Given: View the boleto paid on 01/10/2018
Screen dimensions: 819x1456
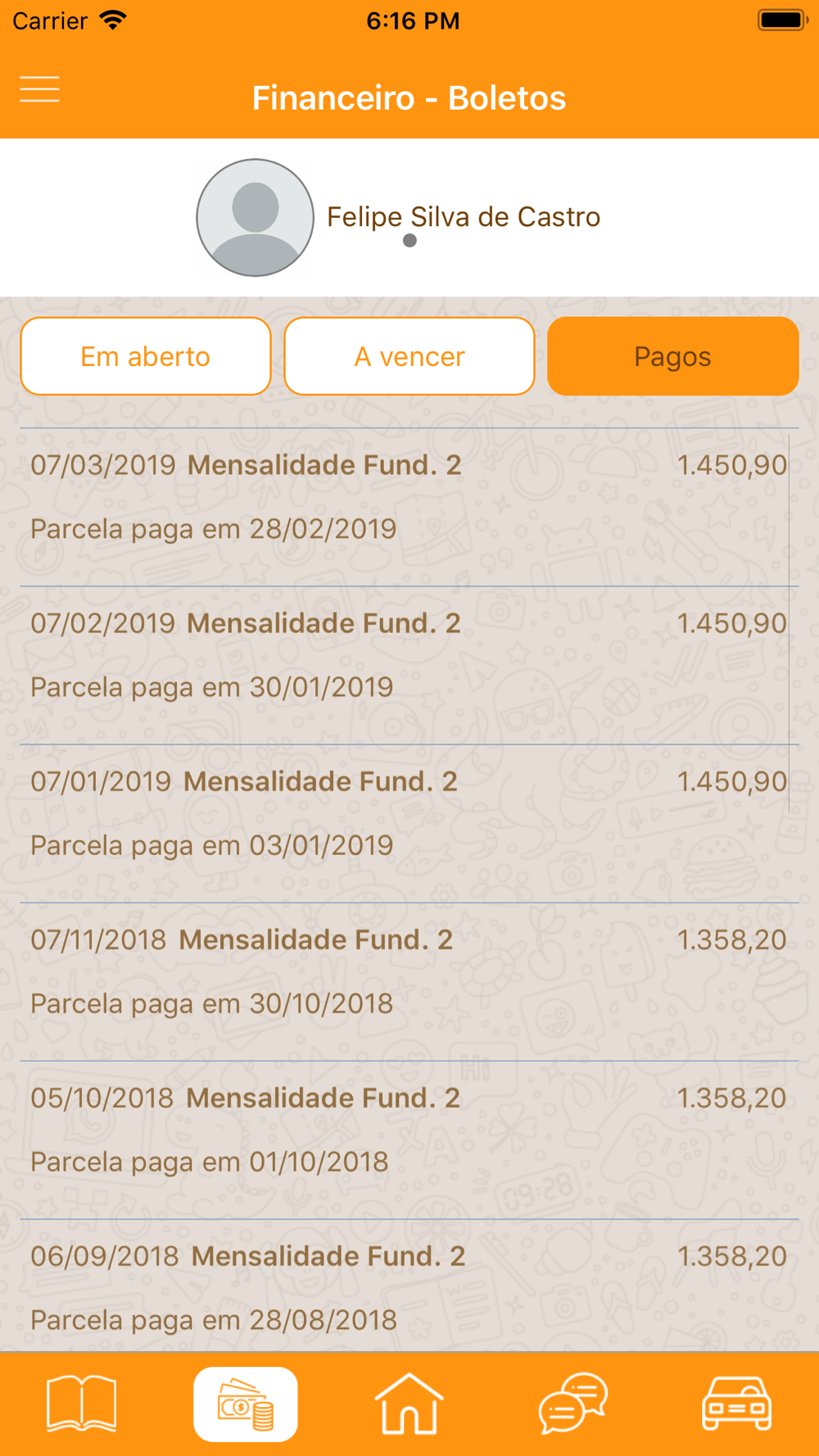Looking at the screenshot, I should coord(408,1129).
